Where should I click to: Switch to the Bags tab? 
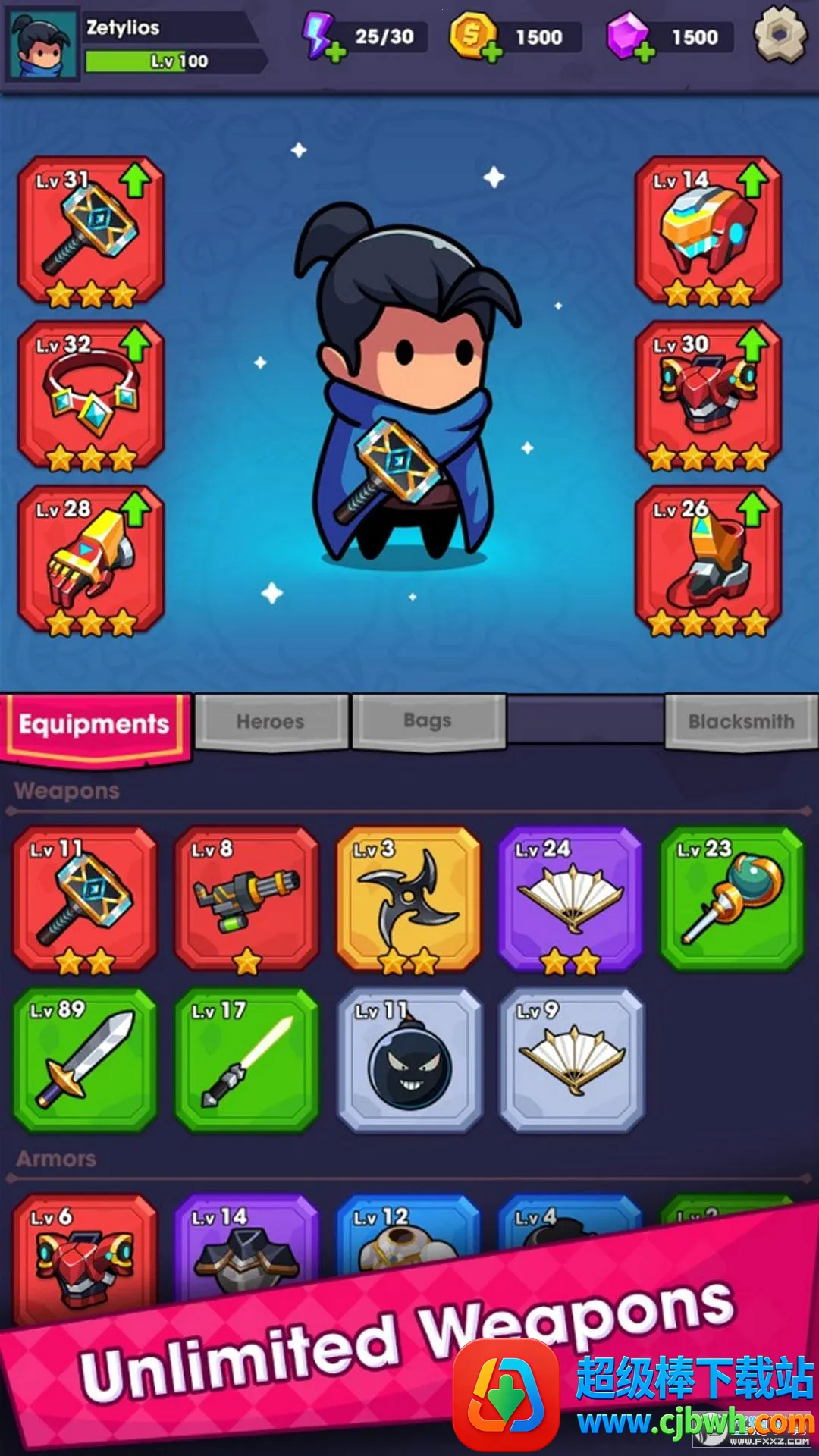(428, 721)
